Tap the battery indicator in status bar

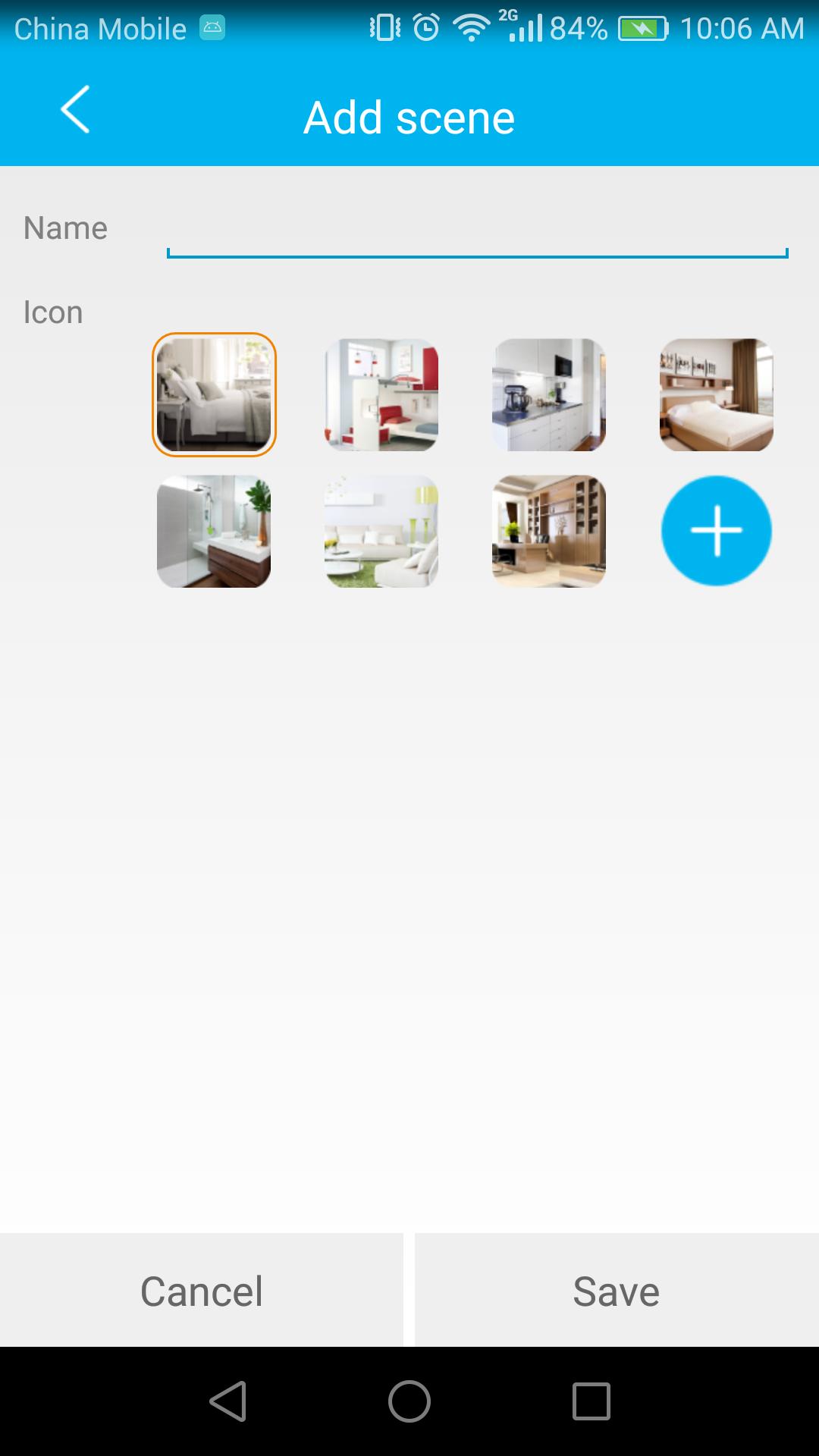pyautogui.click(x=642, y=29)
